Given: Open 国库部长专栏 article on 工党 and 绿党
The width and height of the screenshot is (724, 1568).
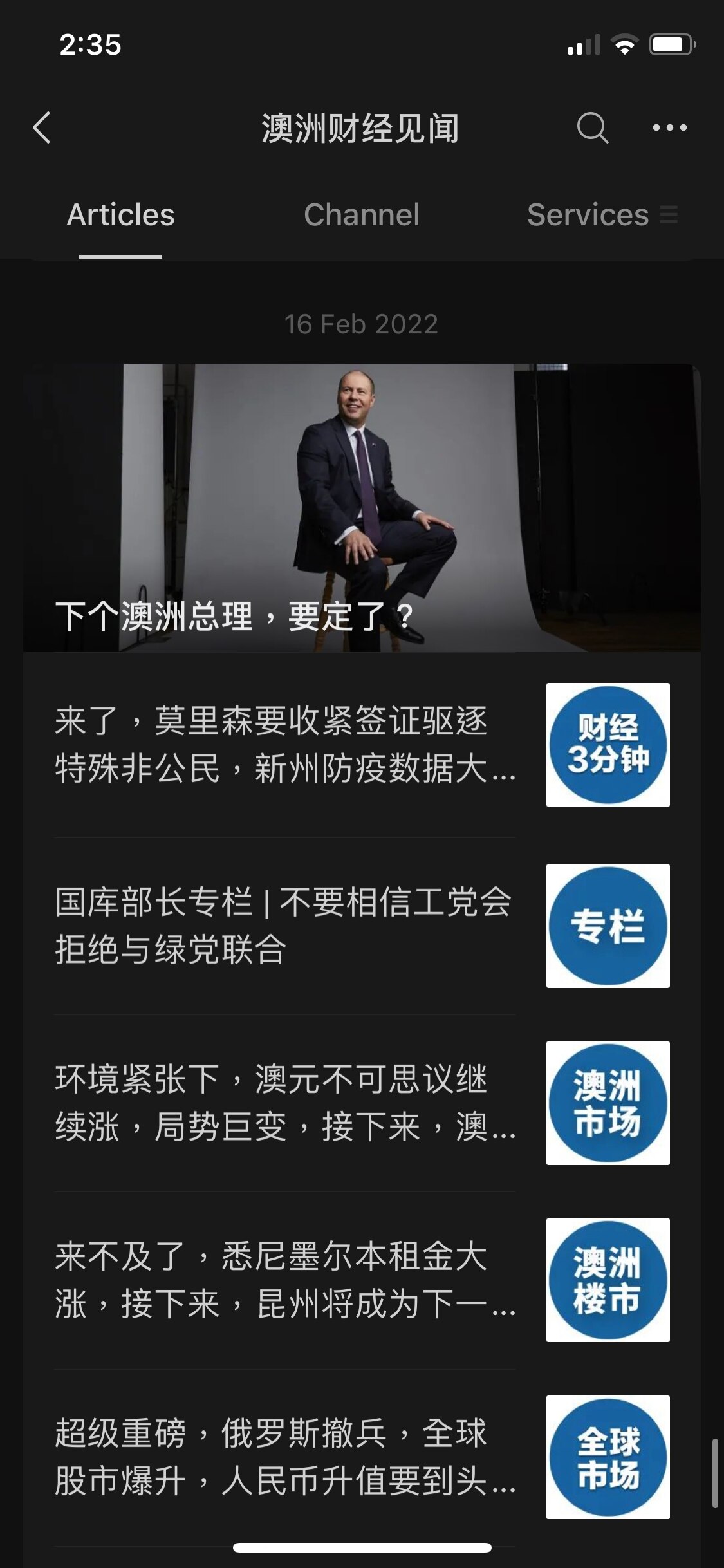Looking at the screenshot, I should point(286,926).
